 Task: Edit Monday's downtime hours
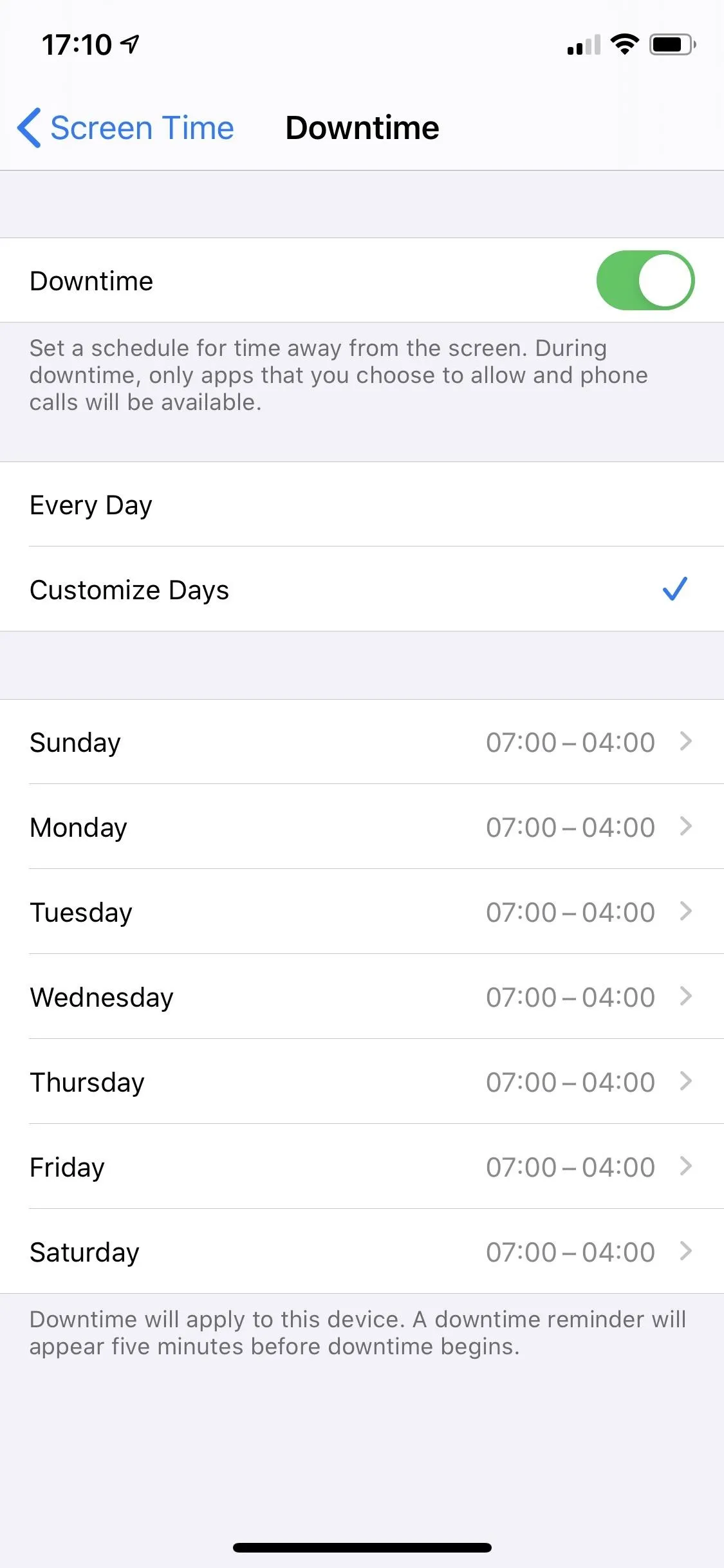(362, 826)
